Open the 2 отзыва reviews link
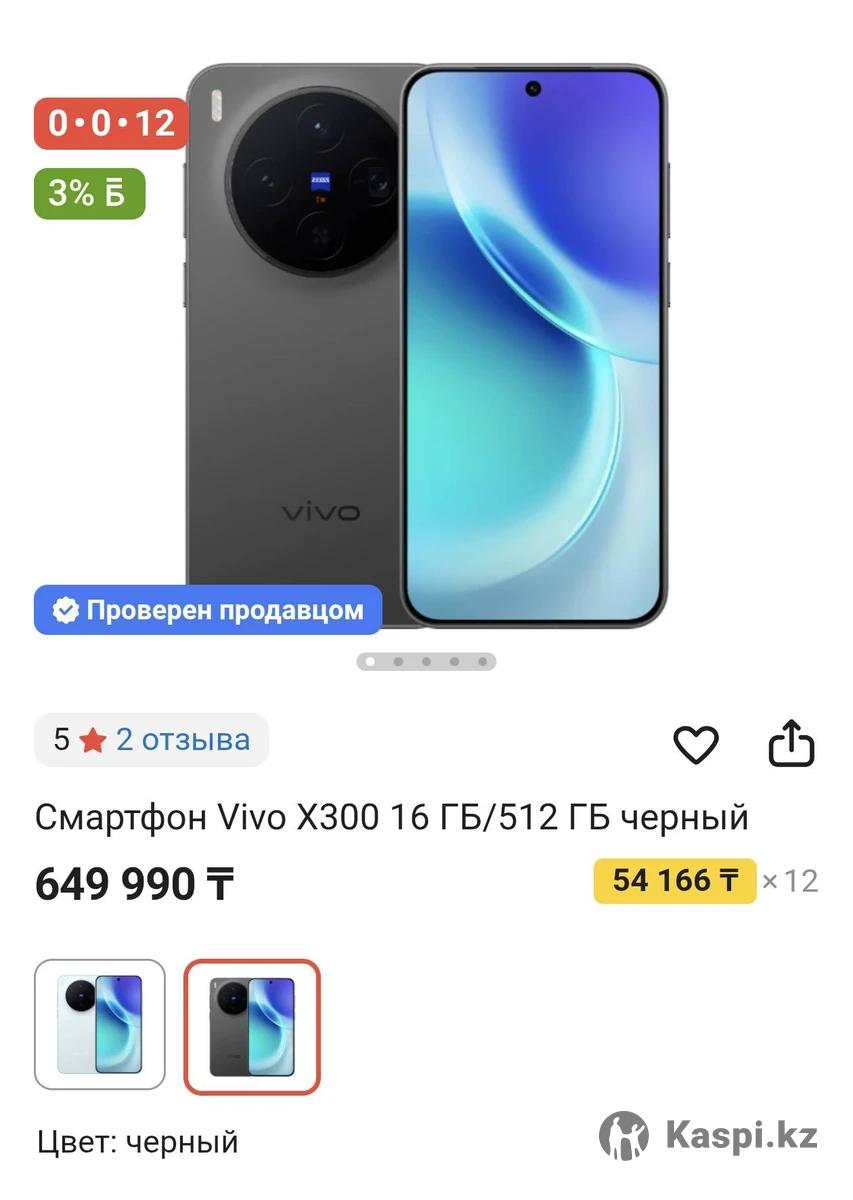 tap(182, 740)
